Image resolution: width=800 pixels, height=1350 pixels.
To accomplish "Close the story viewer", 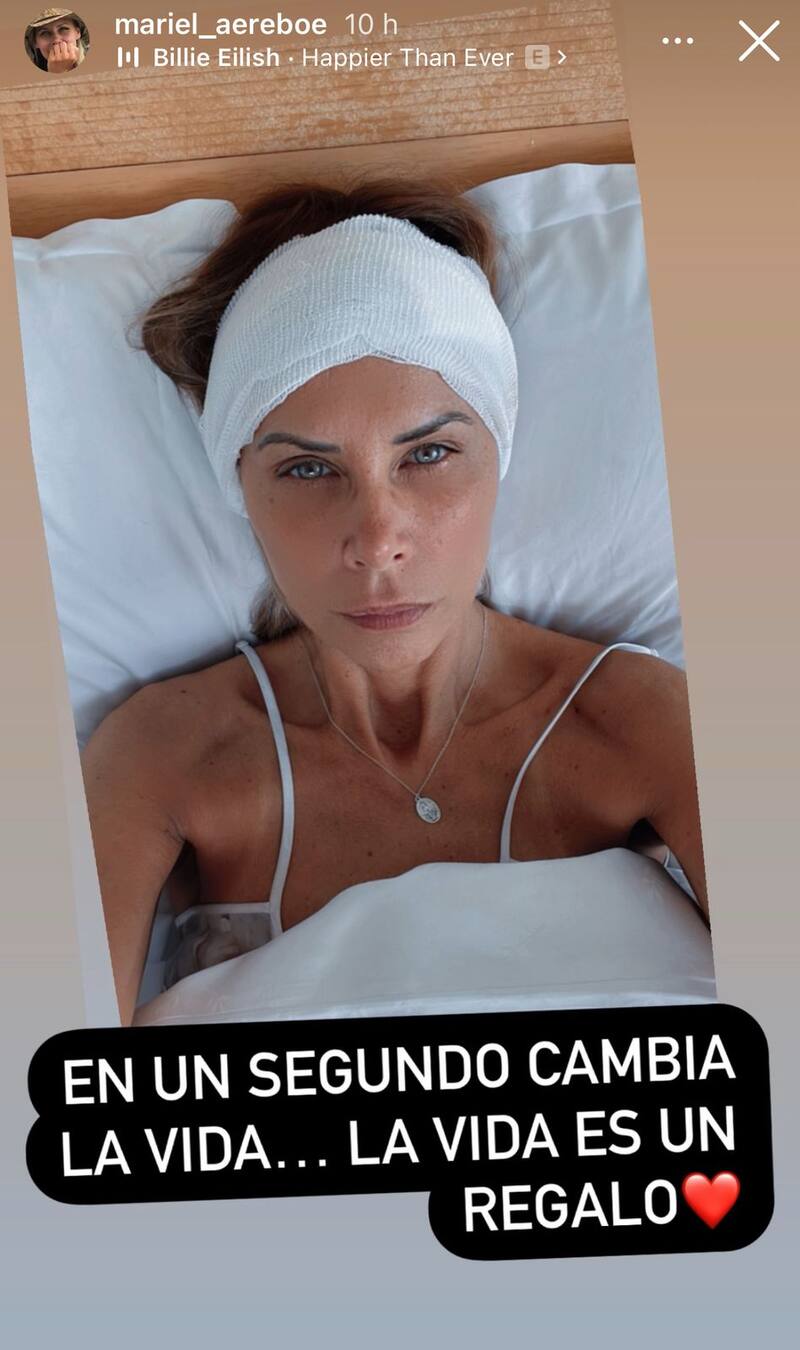I will point(759,41).
